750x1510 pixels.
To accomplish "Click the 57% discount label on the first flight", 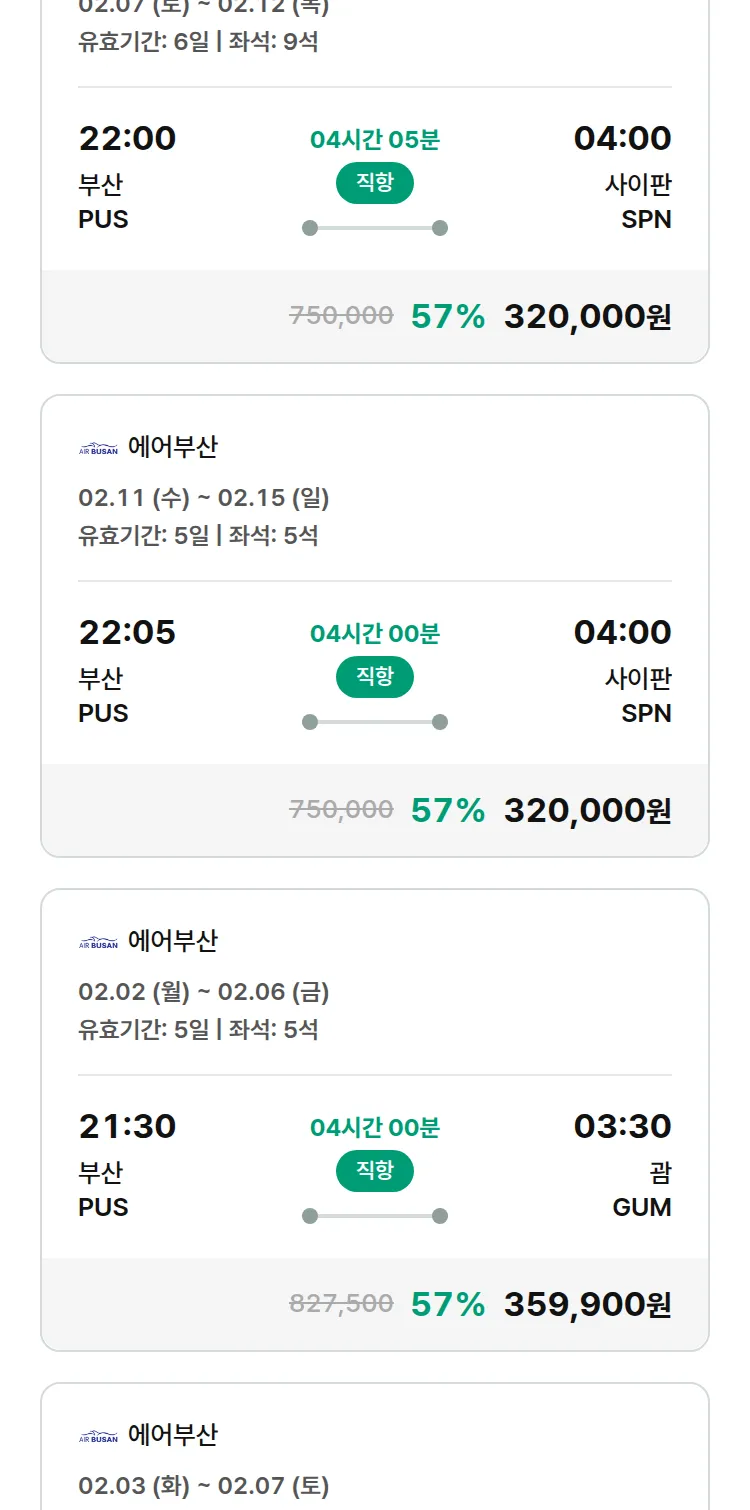I will coord(447,317).
